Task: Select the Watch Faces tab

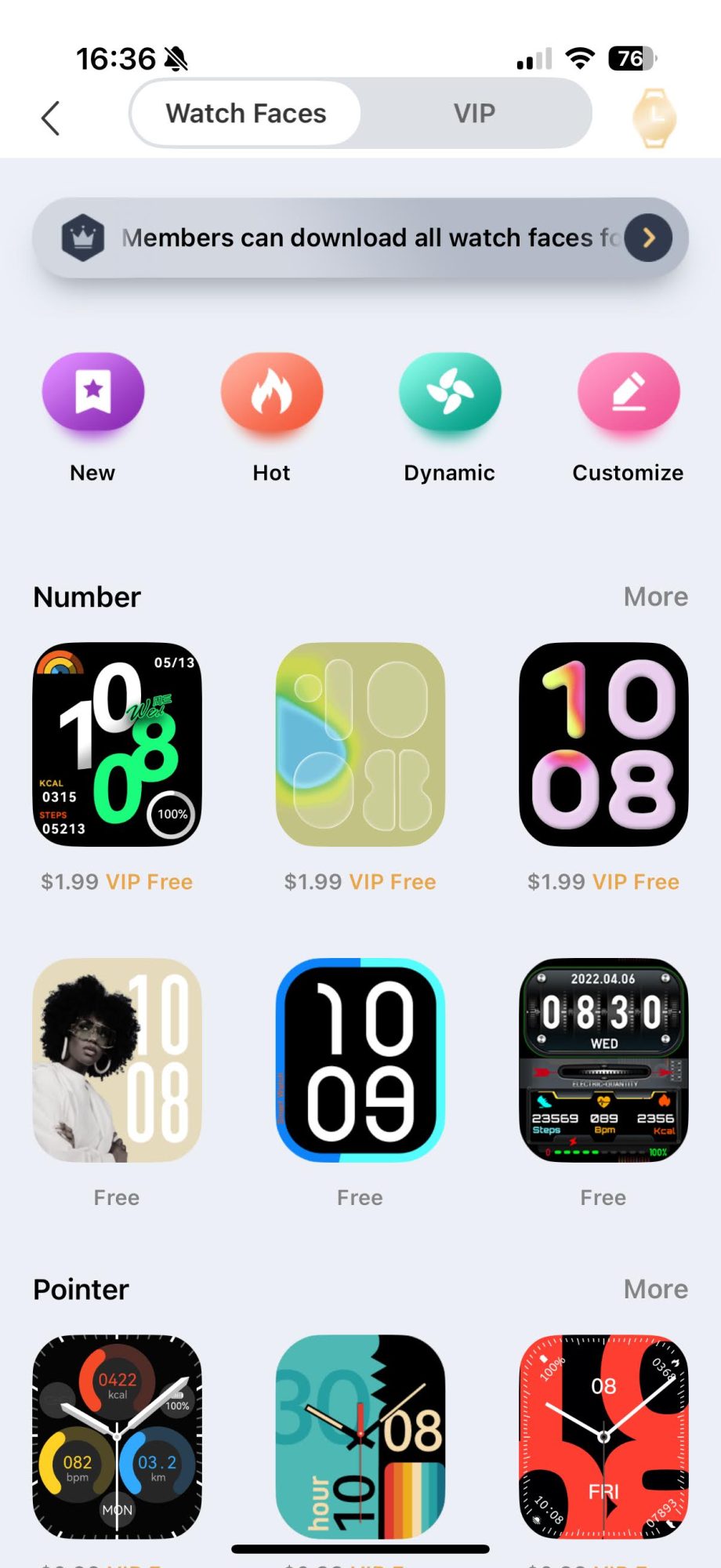Action: (x=246, y=114)
